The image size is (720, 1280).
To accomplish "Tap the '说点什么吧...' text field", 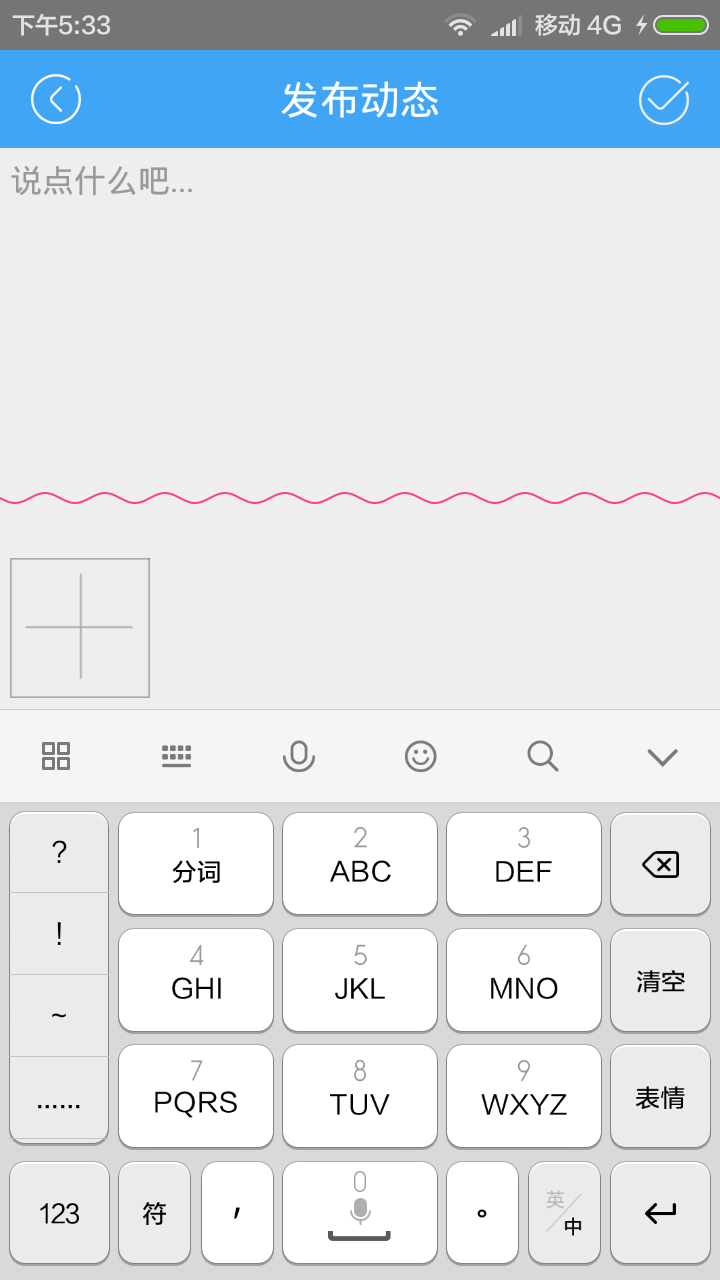I will tap(360, 300).
